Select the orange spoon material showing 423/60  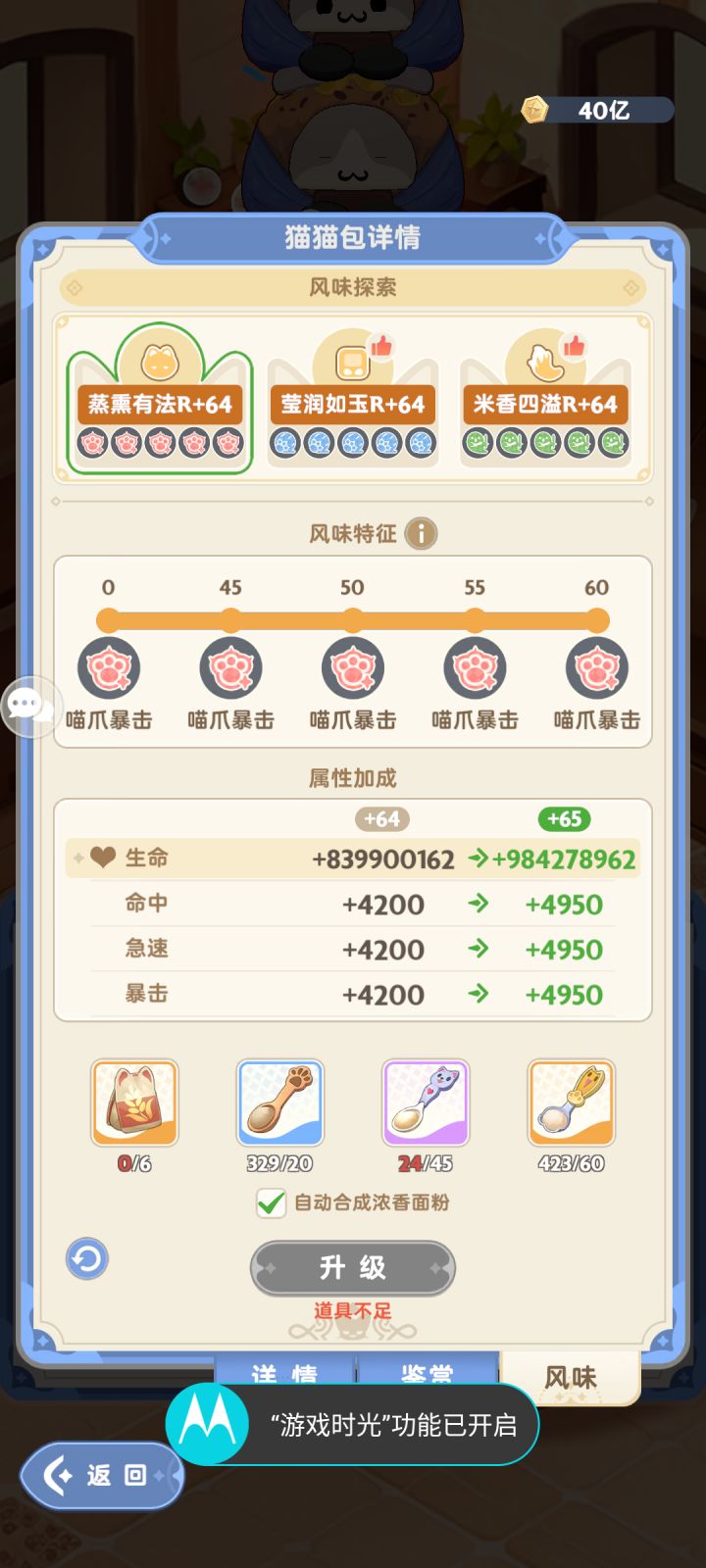coord(571,1102)
